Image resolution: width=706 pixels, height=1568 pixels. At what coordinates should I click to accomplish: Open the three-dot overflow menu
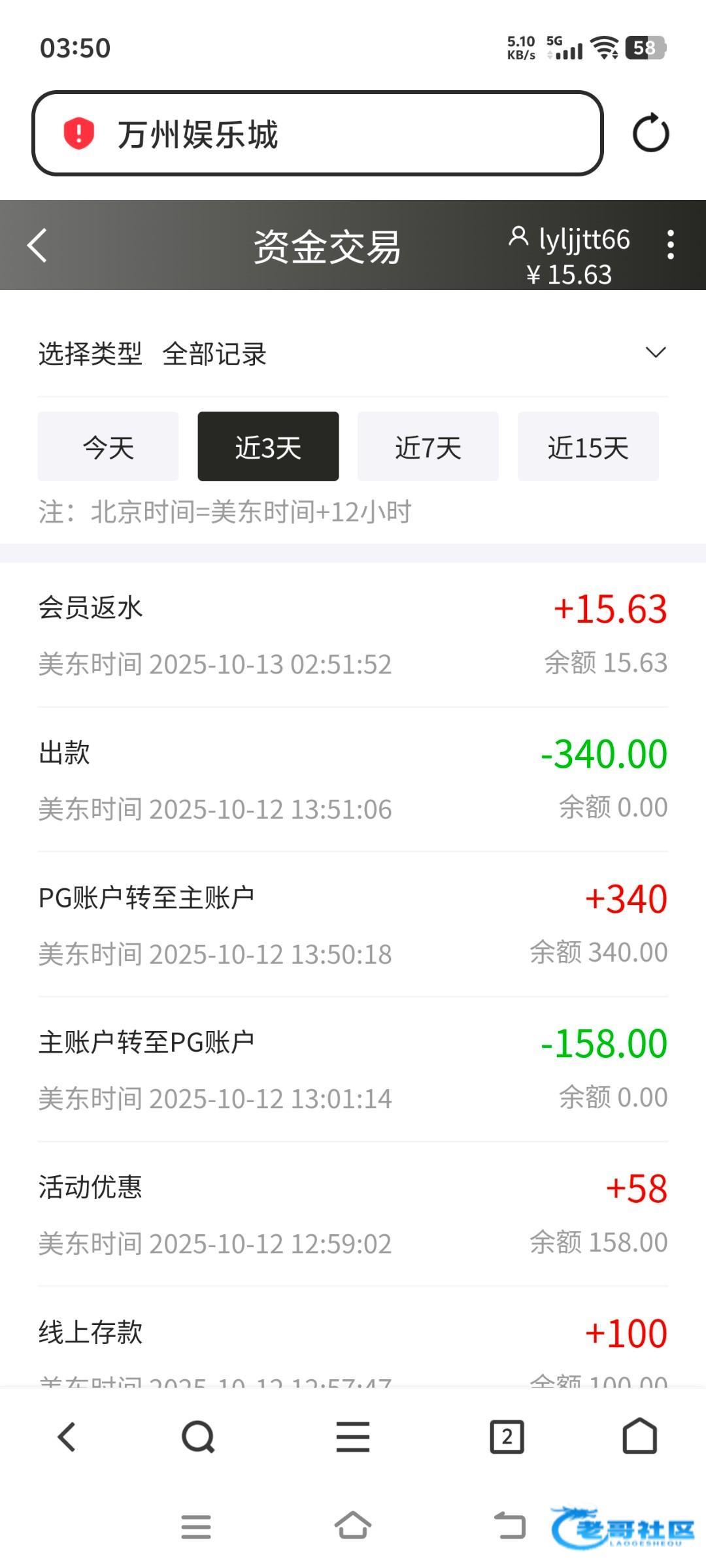pyautogui.click(x=670, y=246)
